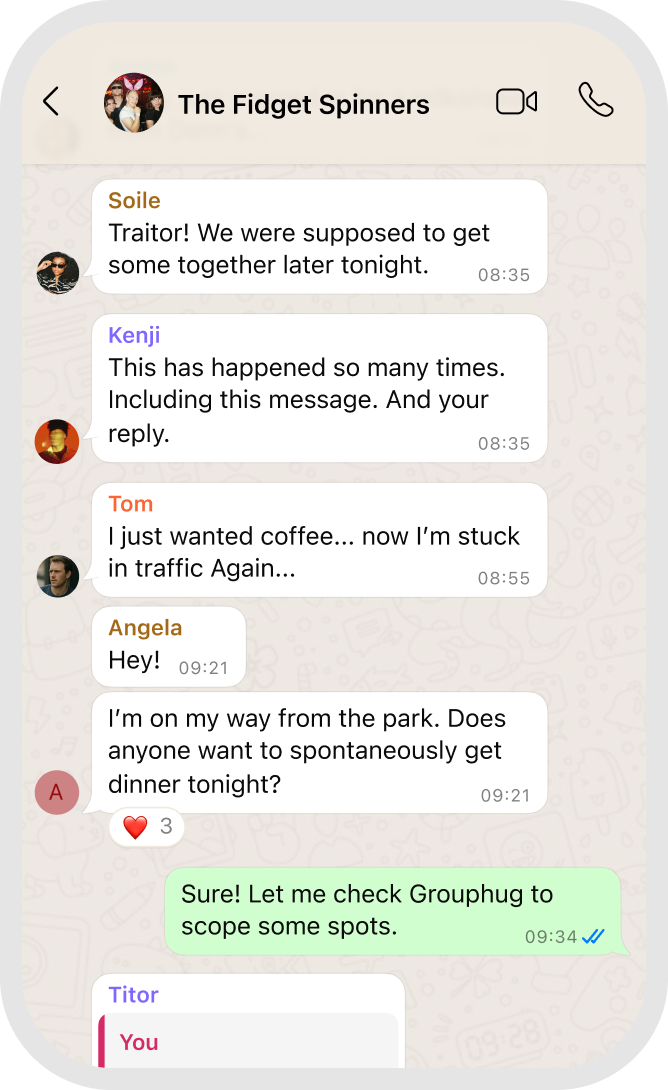Tap the heart reaction with count 3
This screenshot has height=1090, width=668.
point(147,827)
